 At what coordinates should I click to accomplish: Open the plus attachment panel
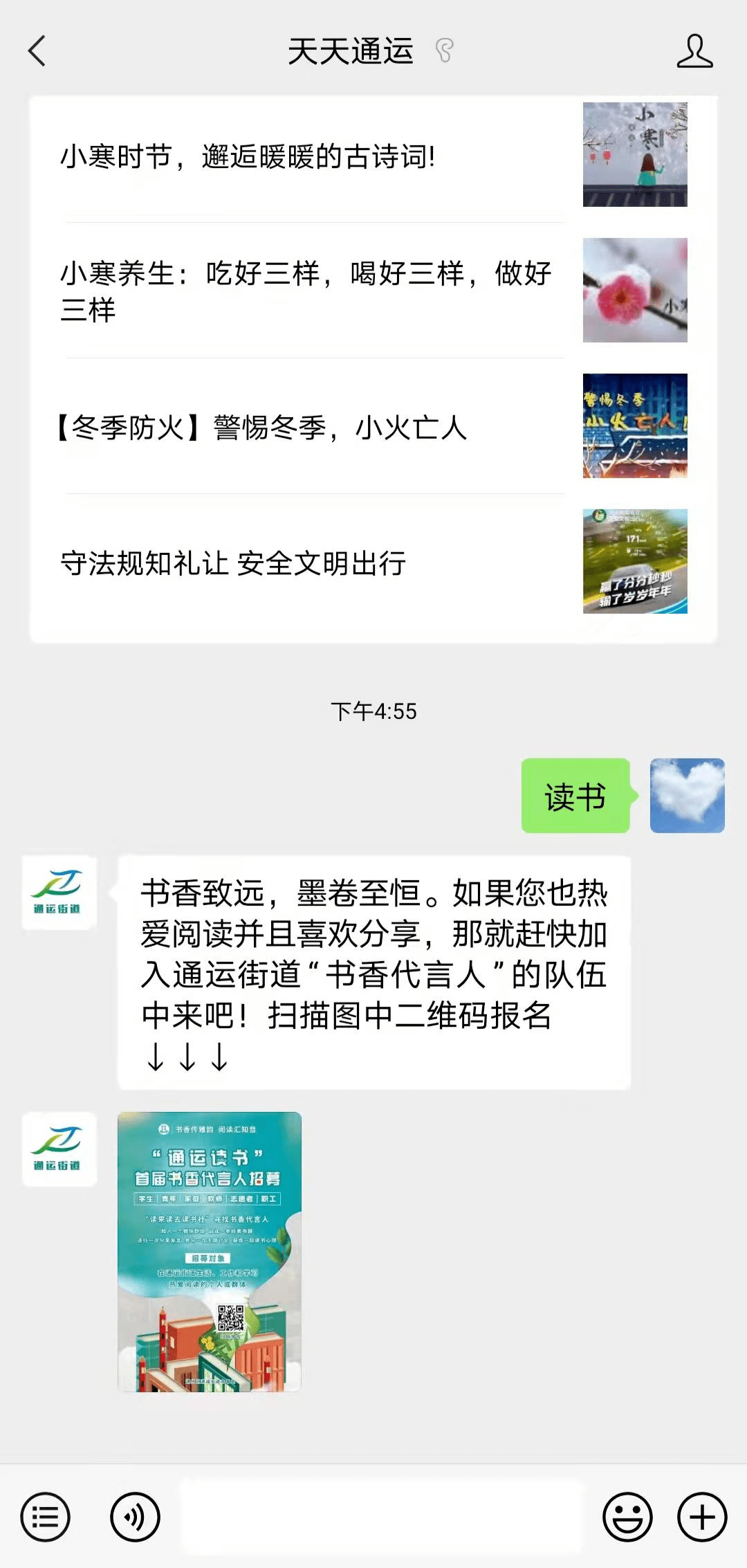pyautogui.click(x=702, y=1517)
